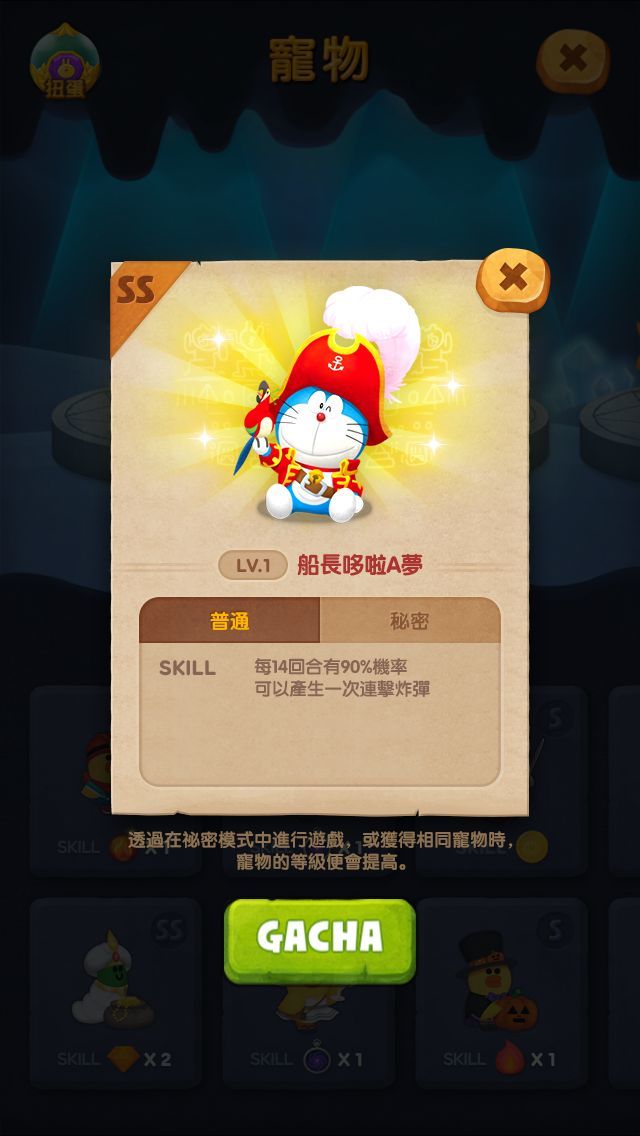Image resolution: width=640 pixels, height=1136 pixels.
Task: Tap the green GACHA button
Action: click(x=319, y=938)
